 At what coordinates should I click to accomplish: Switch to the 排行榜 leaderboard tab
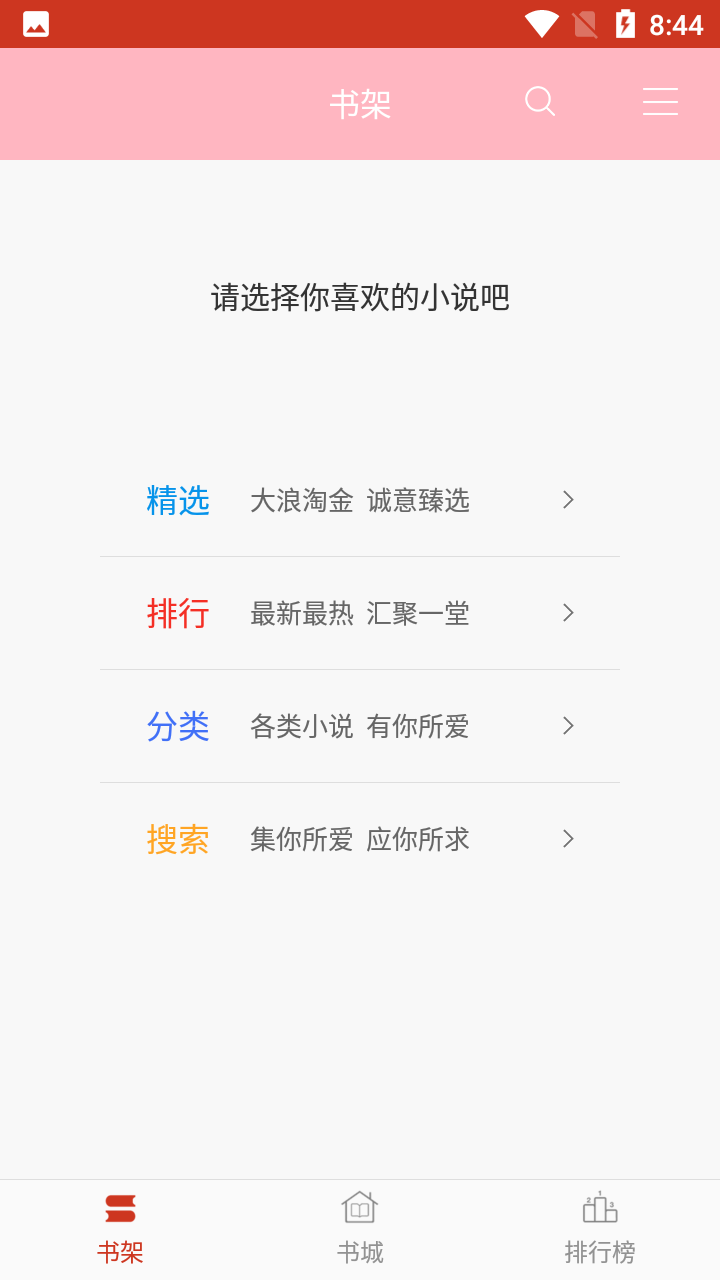click(x=600, y=1230)
